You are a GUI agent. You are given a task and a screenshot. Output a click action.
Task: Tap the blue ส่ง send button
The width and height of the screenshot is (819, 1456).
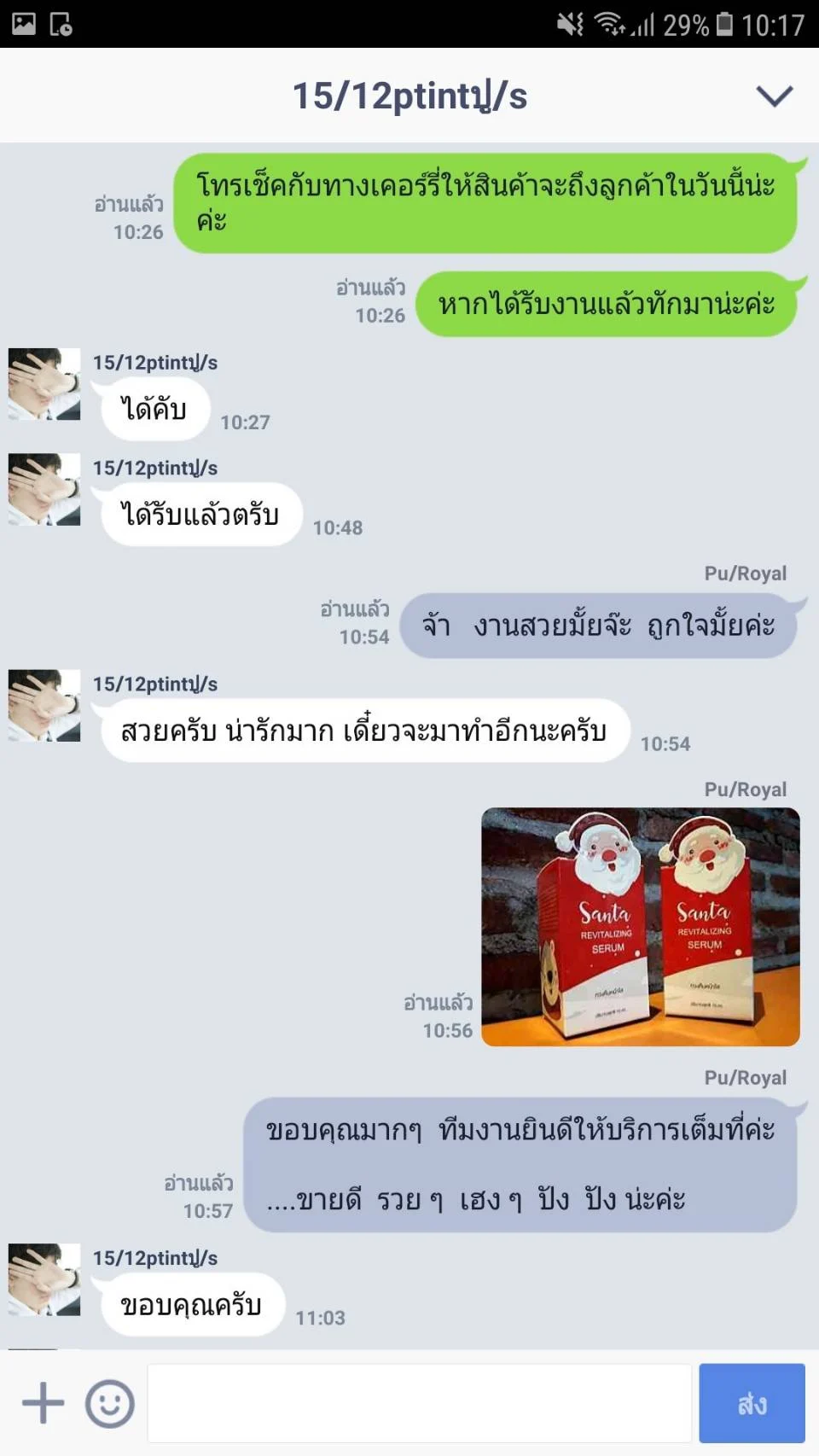coord(752,1403)
